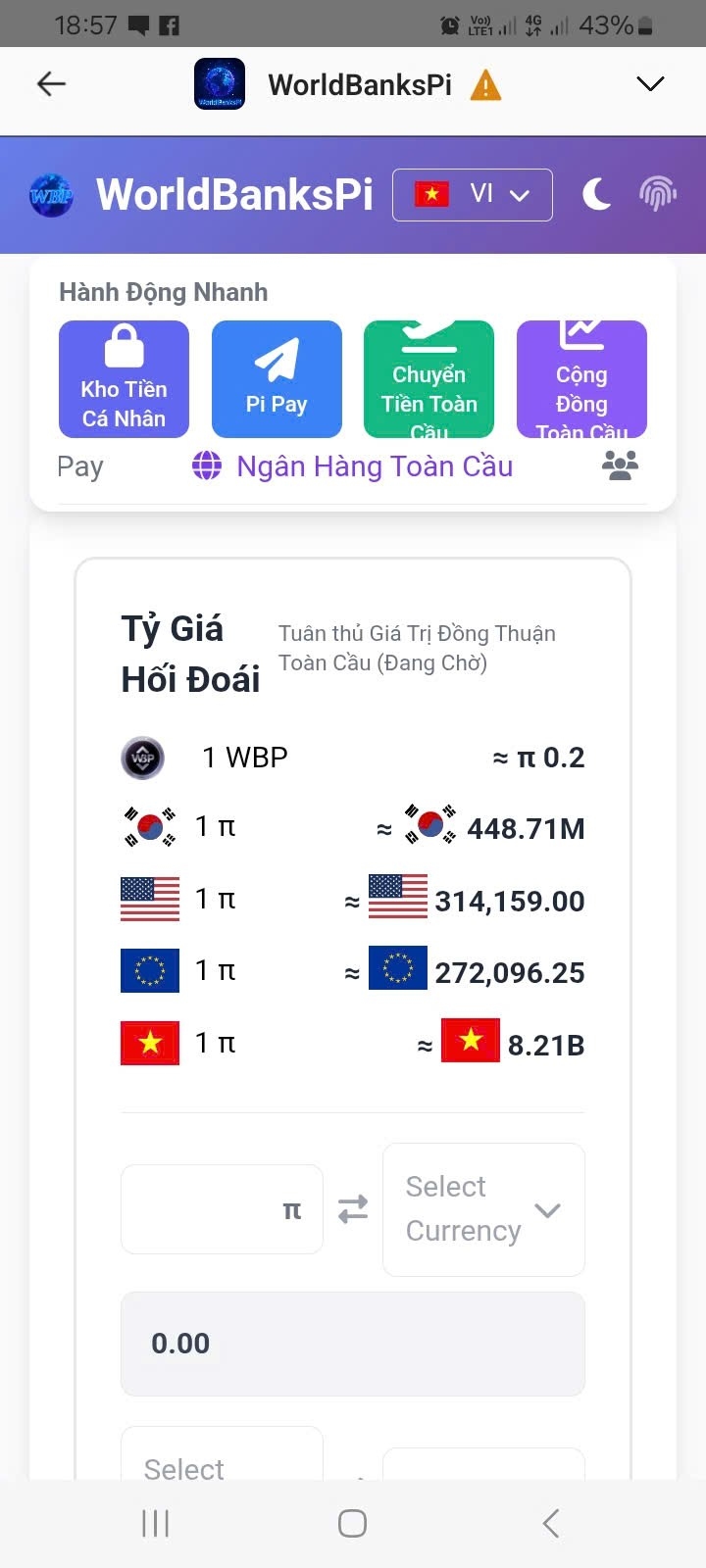Toggle dark mode moon icon
The height and width of the screenshot is (1568, 706).
tap(596, 194)
